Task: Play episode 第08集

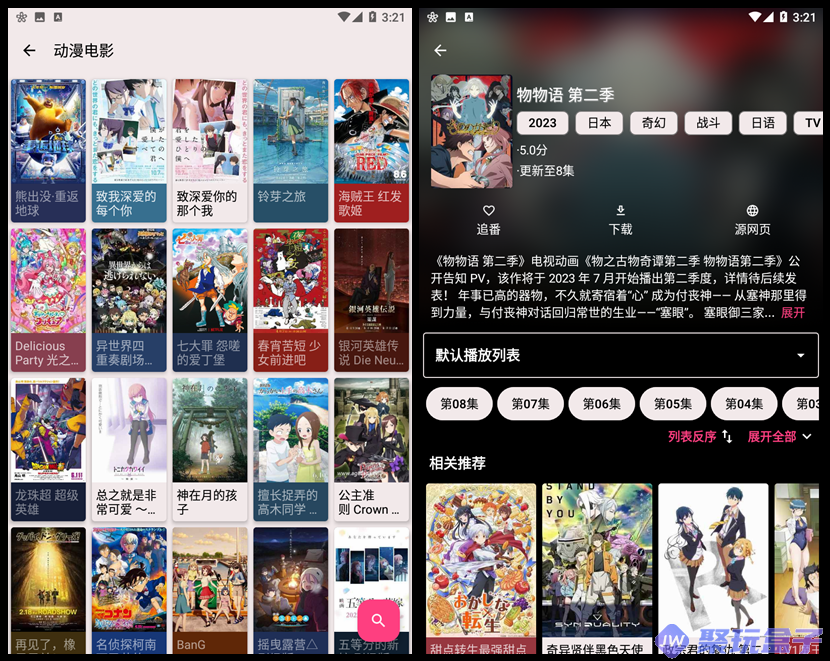Action: click(x=459, y=404)
